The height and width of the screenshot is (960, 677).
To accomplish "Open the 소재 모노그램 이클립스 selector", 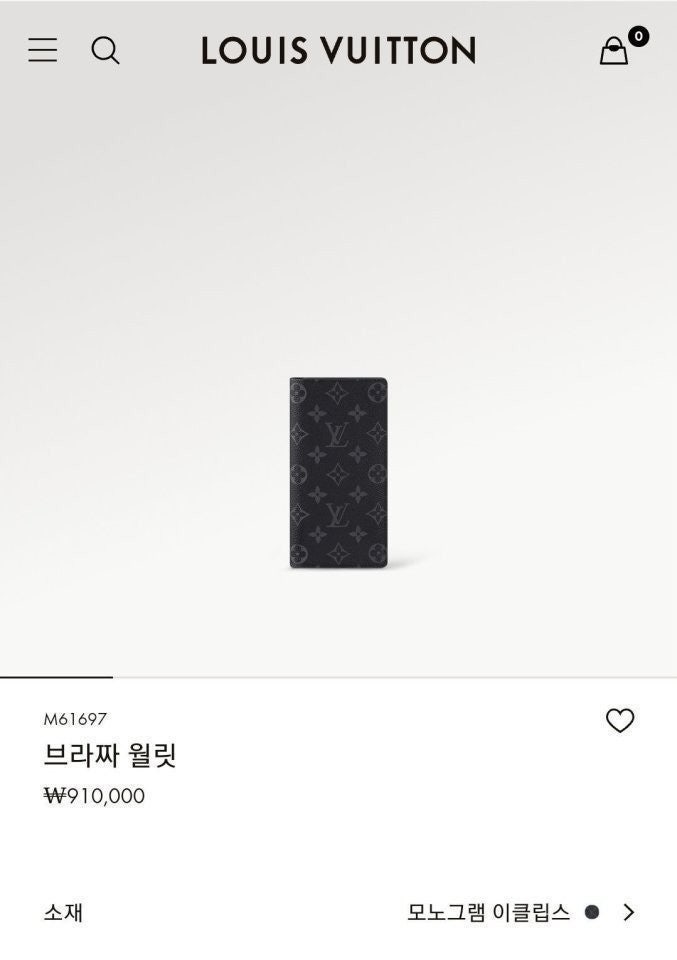I will pyautogui.click(x=520, y=912).
